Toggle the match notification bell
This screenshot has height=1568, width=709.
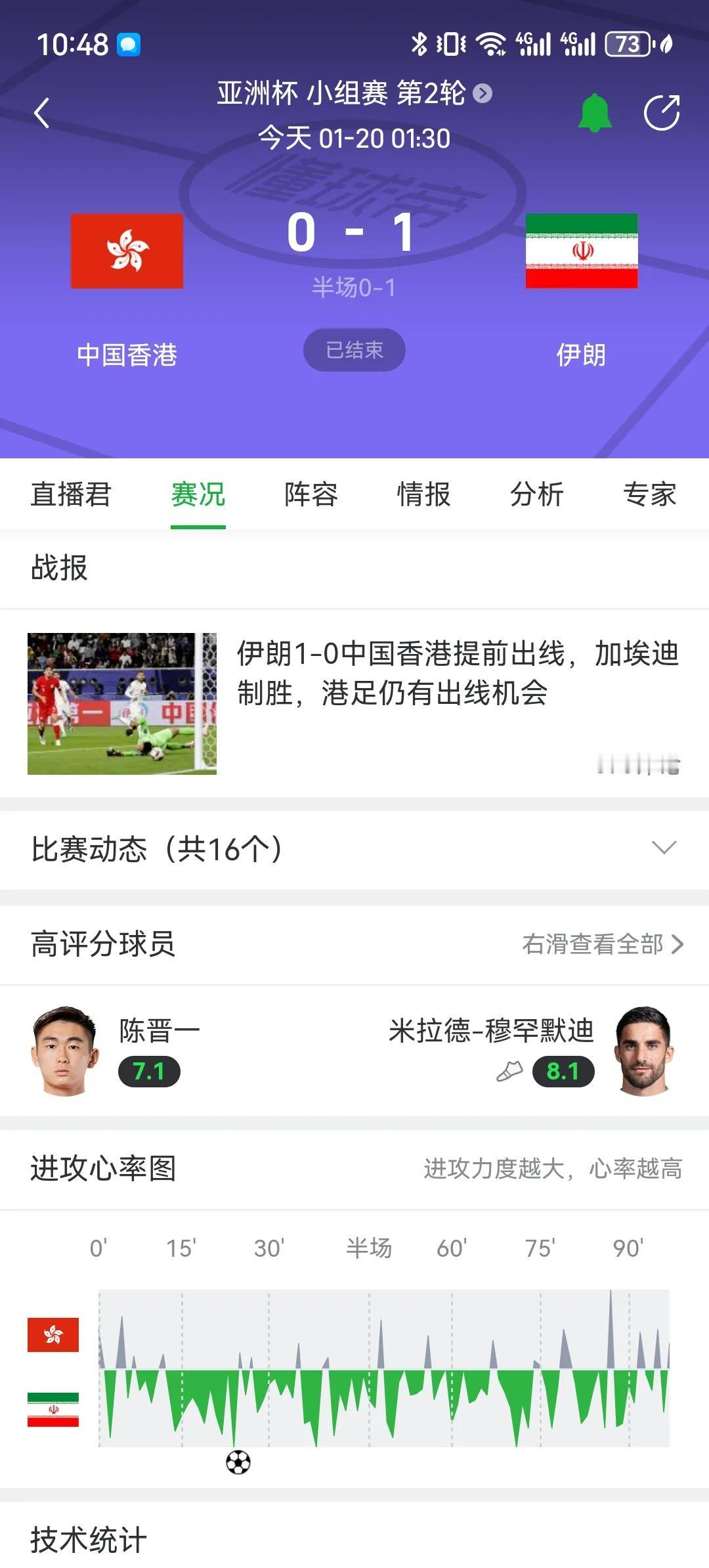[x=596, y=113]
